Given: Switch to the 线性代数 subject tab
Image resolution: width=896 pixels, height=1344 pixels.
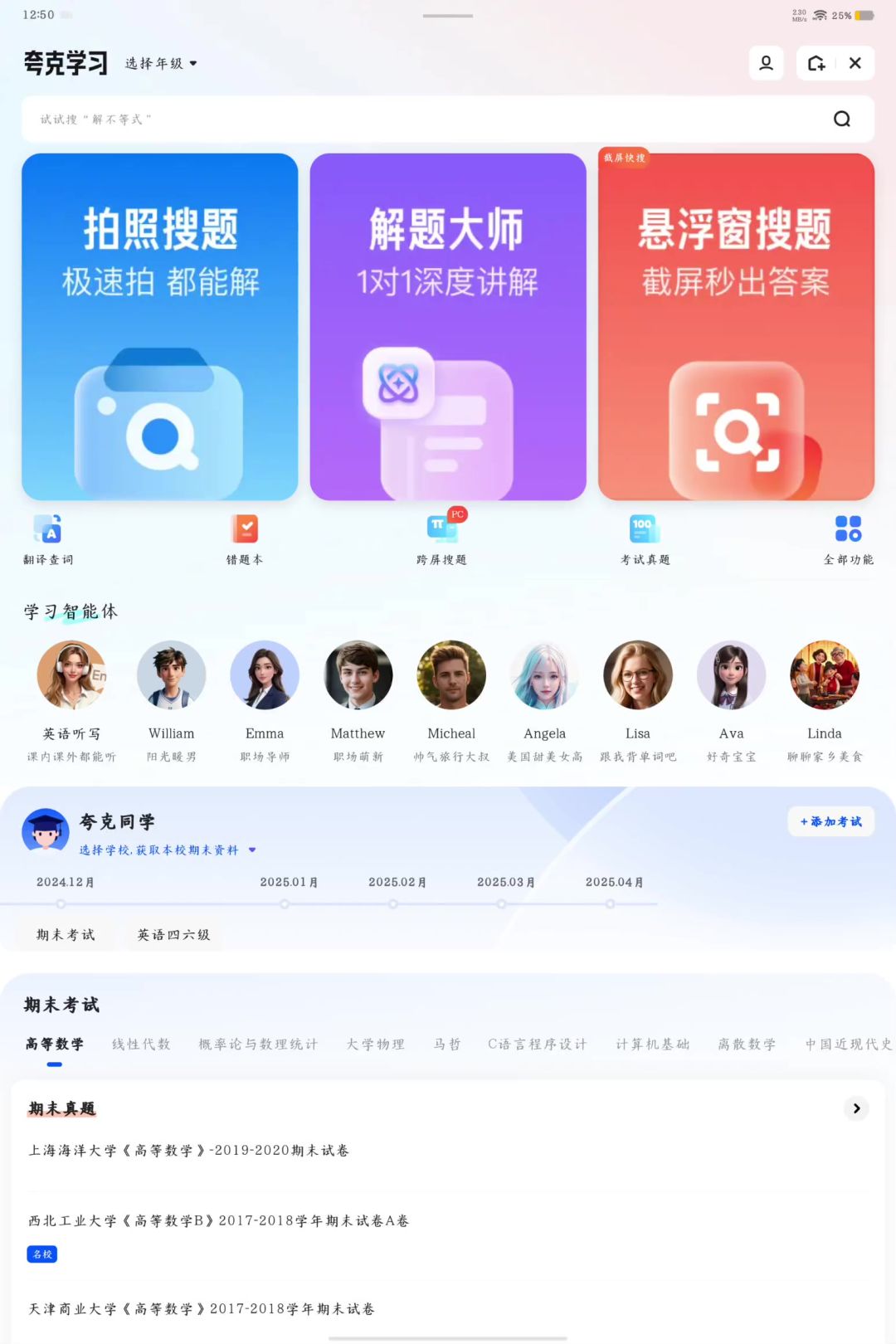Looking at the screenshot, I should (141, 1044).
